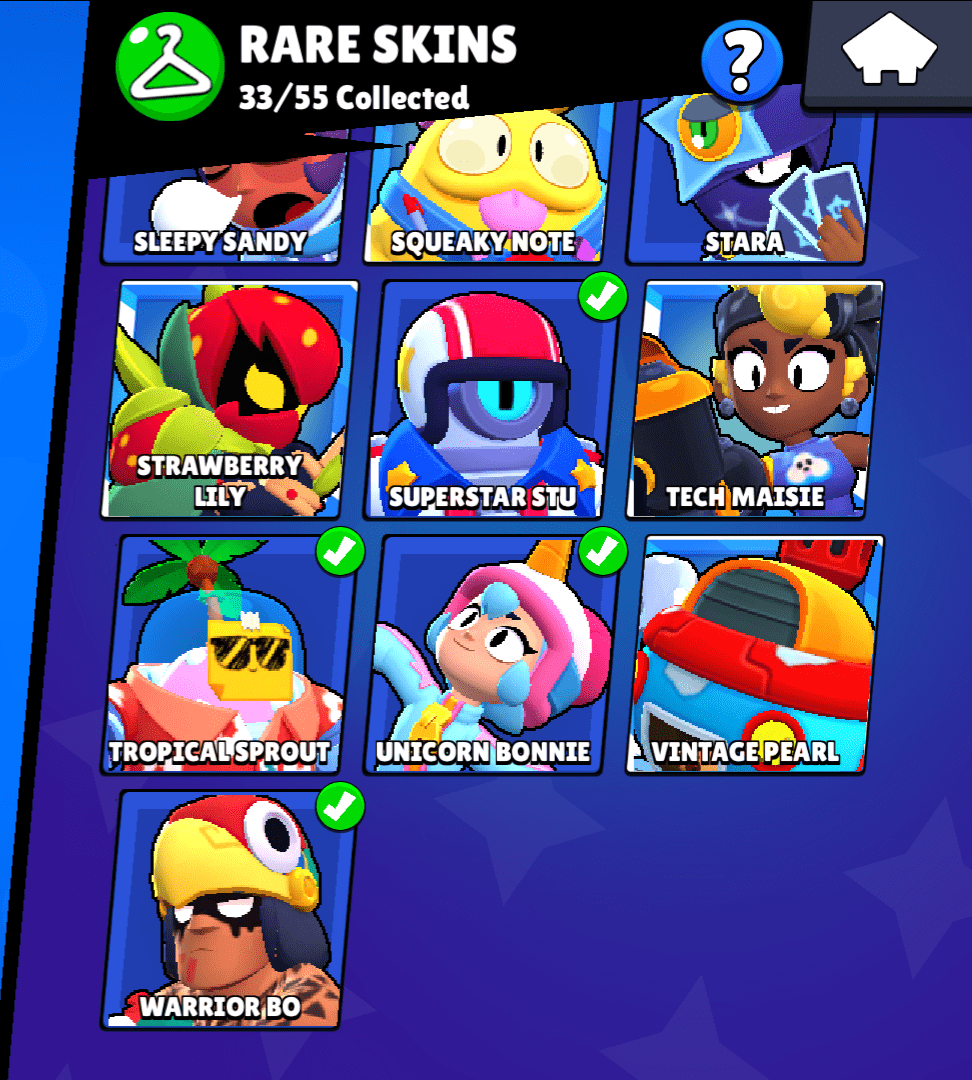Open the Warrior Bo skin
The image size is (972, 1080).
tap(229, 909)
